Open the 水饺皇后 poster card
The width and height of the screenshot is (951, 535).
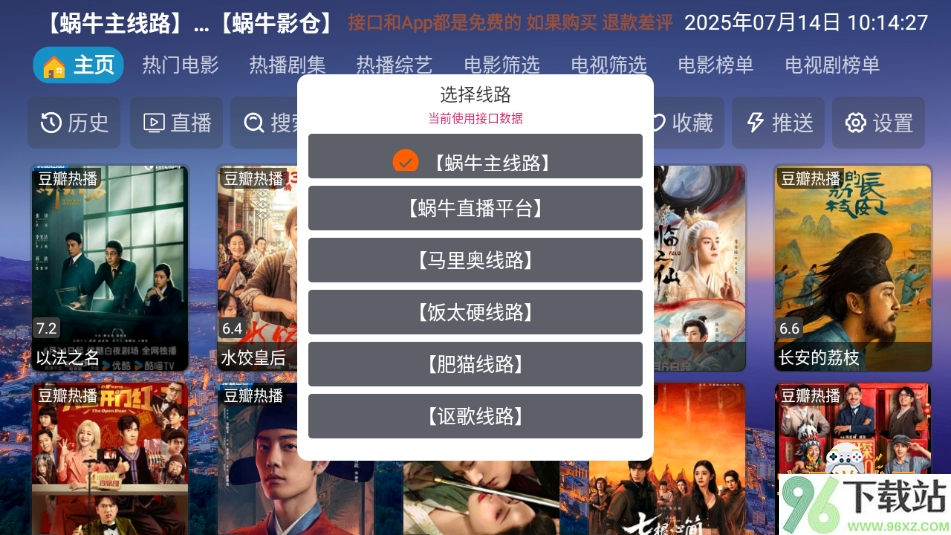[x=257, y=268]
